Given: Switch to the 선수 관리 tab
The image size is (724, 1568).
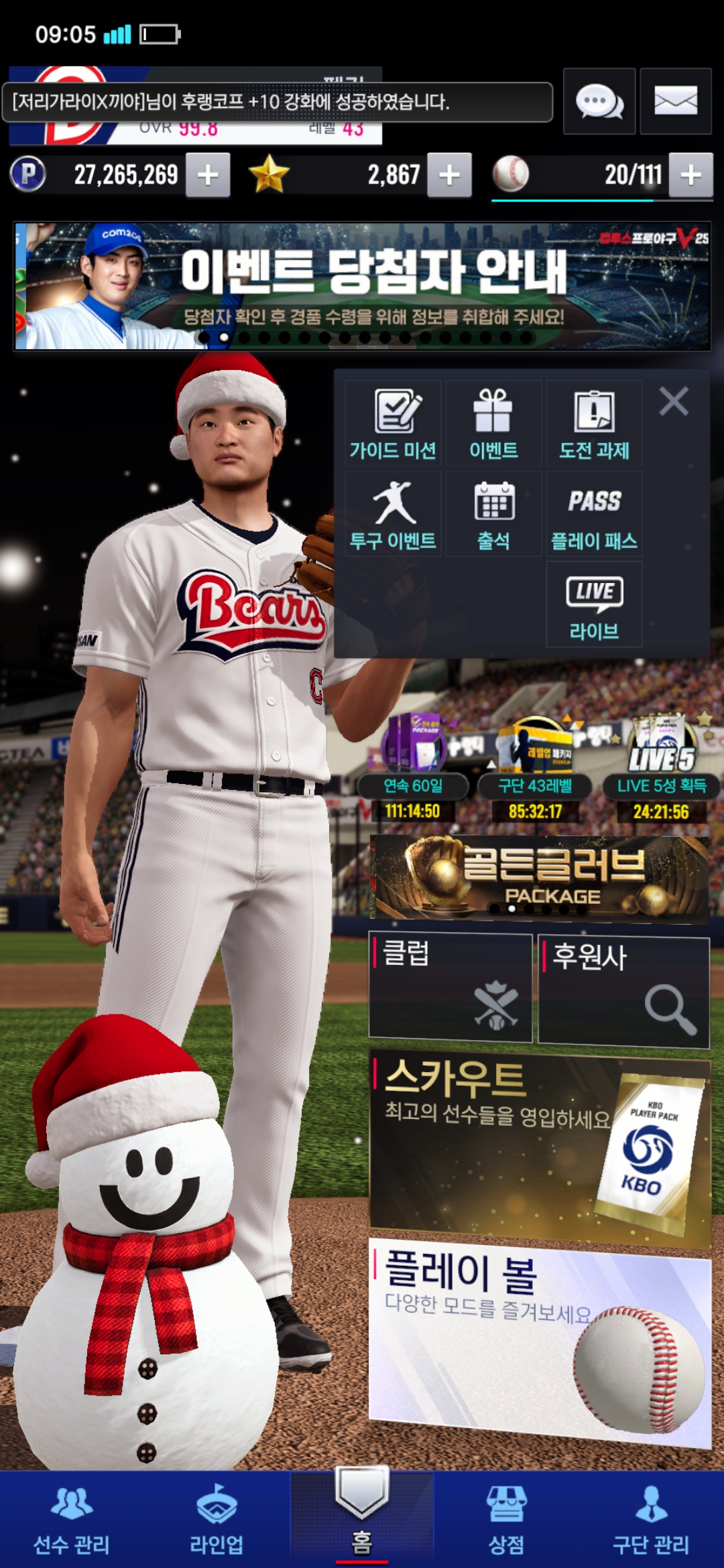Looking at the screenshot, I should tap(72, 1520).
